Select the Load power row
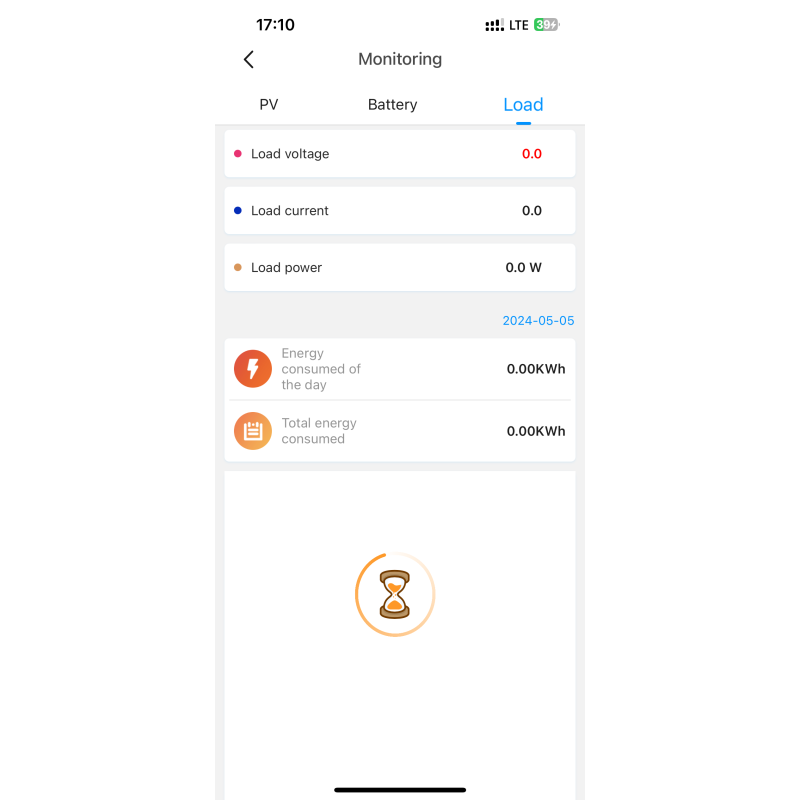Screen dimensions: 800x800 click(399, 268)
